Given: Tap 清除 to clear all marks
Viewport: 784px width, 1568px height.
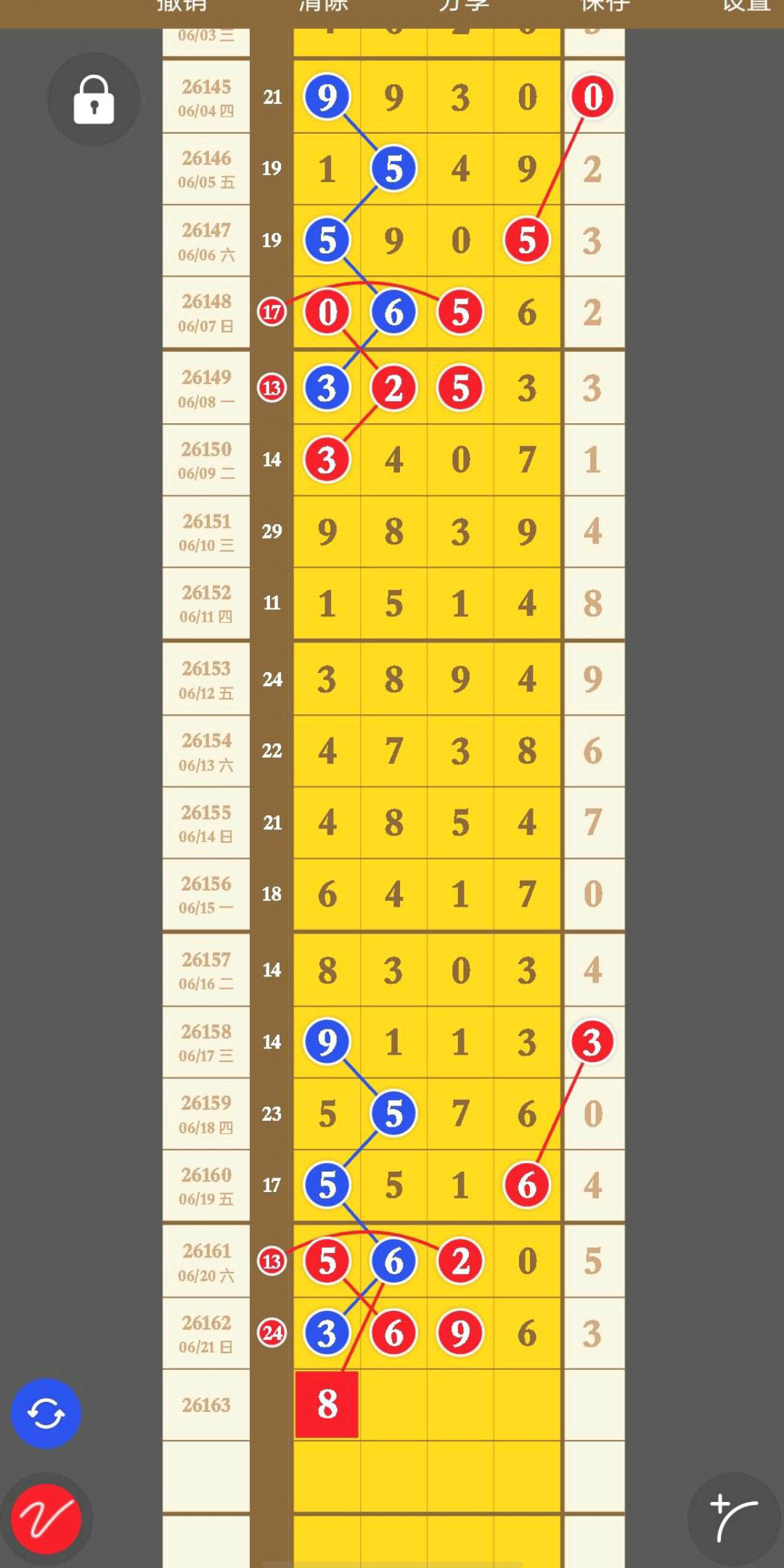Looking at the screenshot, I should 323,6.
